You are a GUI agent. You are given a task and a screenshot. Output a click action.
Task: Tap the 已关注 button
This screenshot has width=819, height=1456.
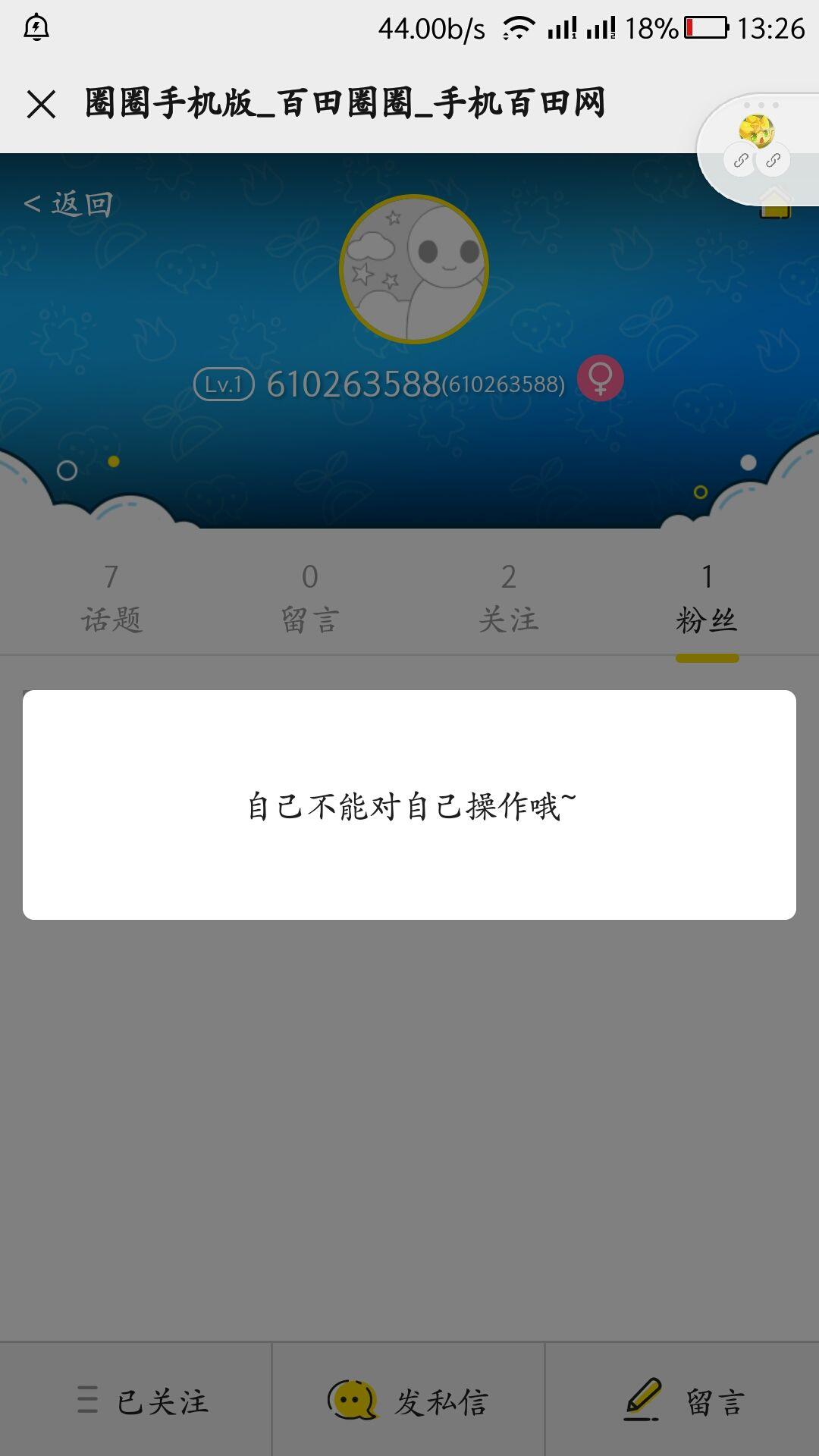(x=143, y=1401)
